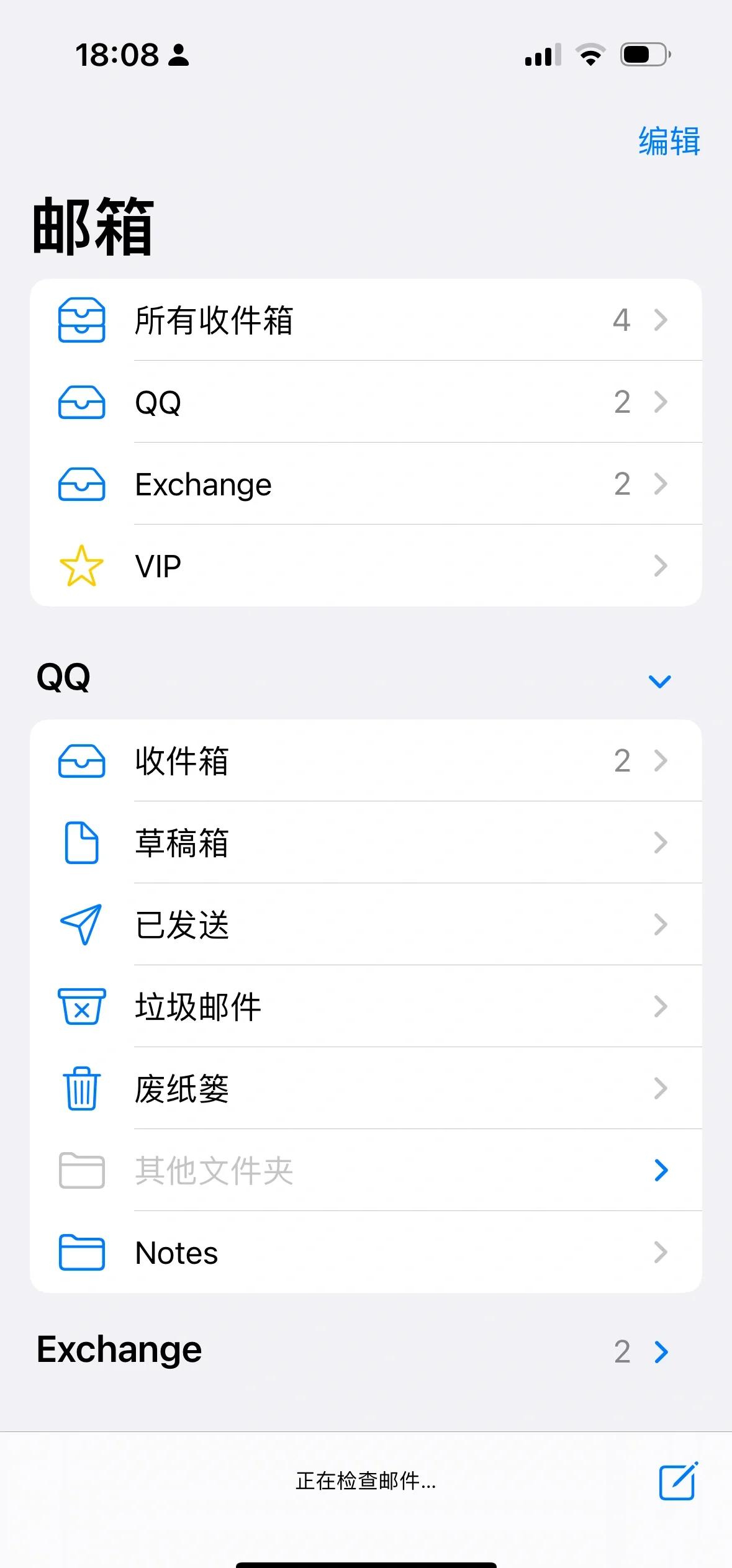732x1568 pixels.
Task: Select the QQ inbox tray icon
Action: (x=81, y=762)
